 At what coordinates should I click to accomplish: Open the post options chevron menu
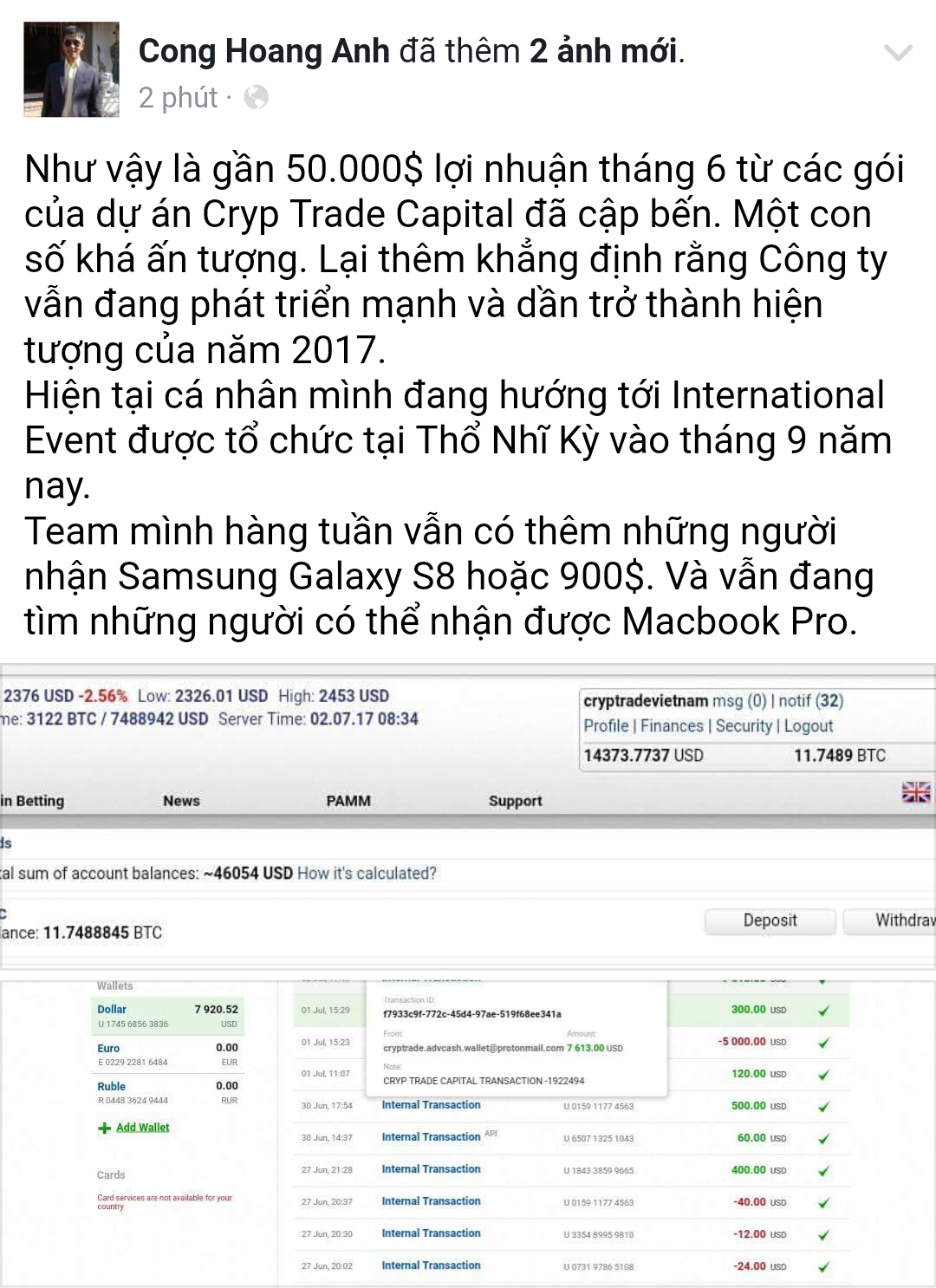click(x=898, y=53)
